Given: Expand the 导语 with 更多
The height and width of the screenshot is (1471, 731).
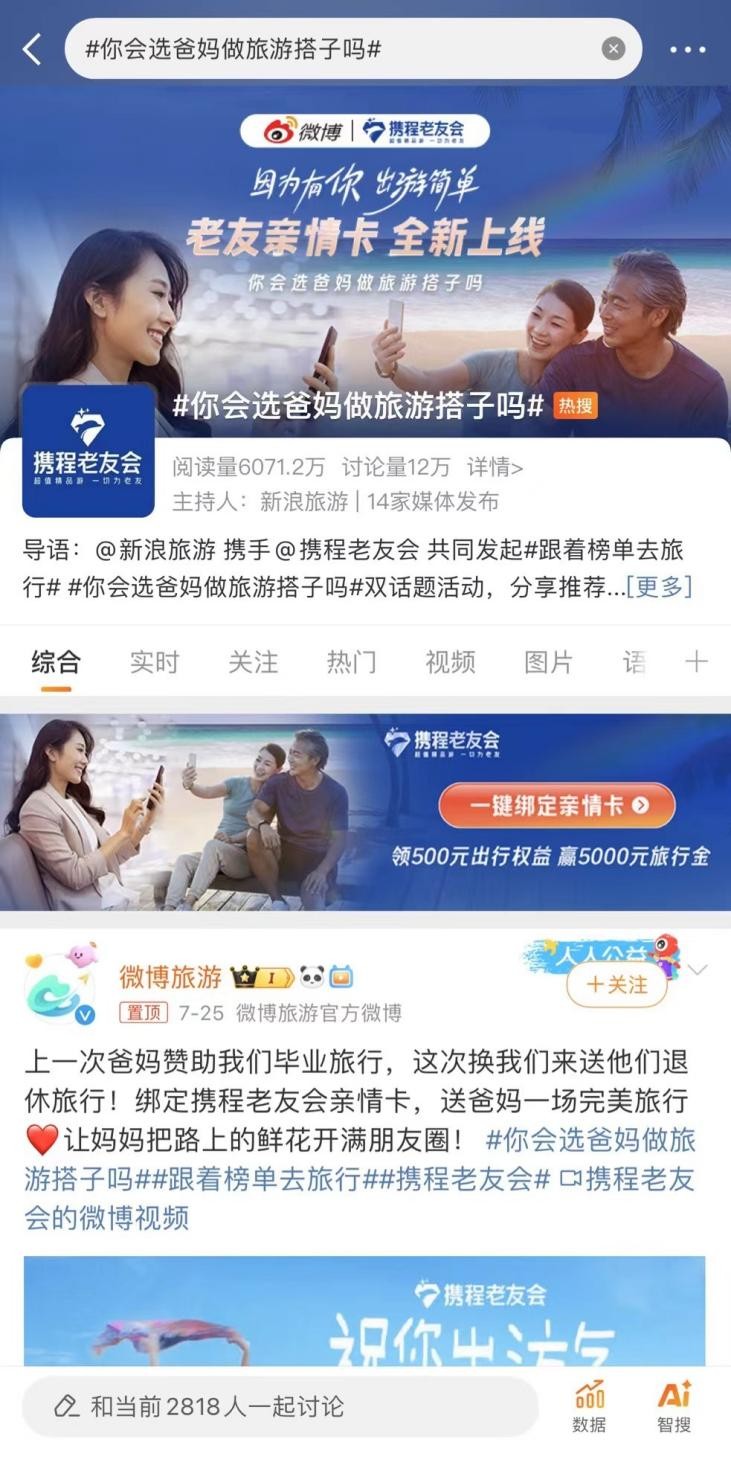Looking at the screenshot, I should (x=659, y=587).
